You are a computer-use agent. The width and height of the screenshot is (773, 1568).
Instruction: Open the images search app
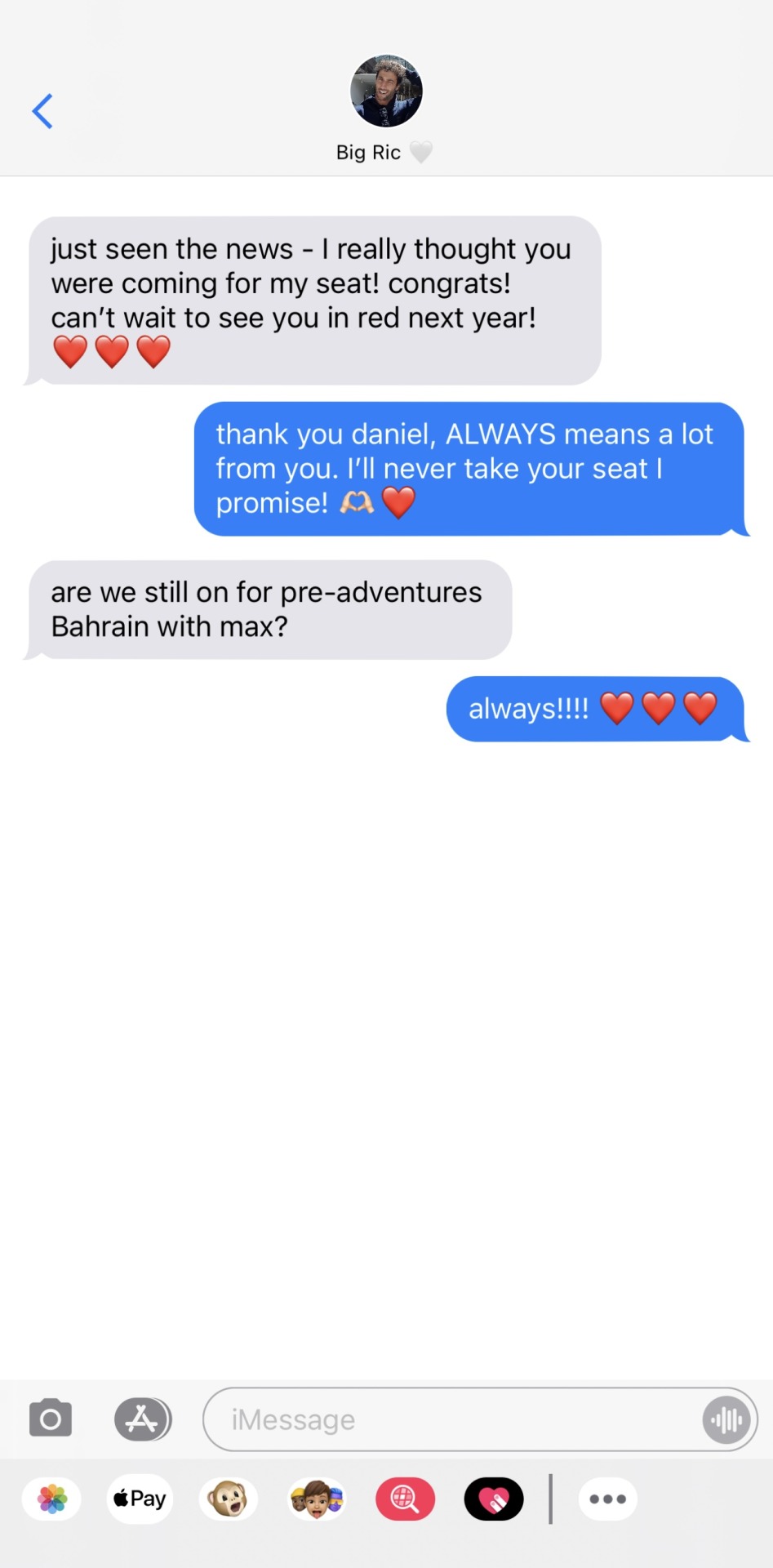(405, 1499)
